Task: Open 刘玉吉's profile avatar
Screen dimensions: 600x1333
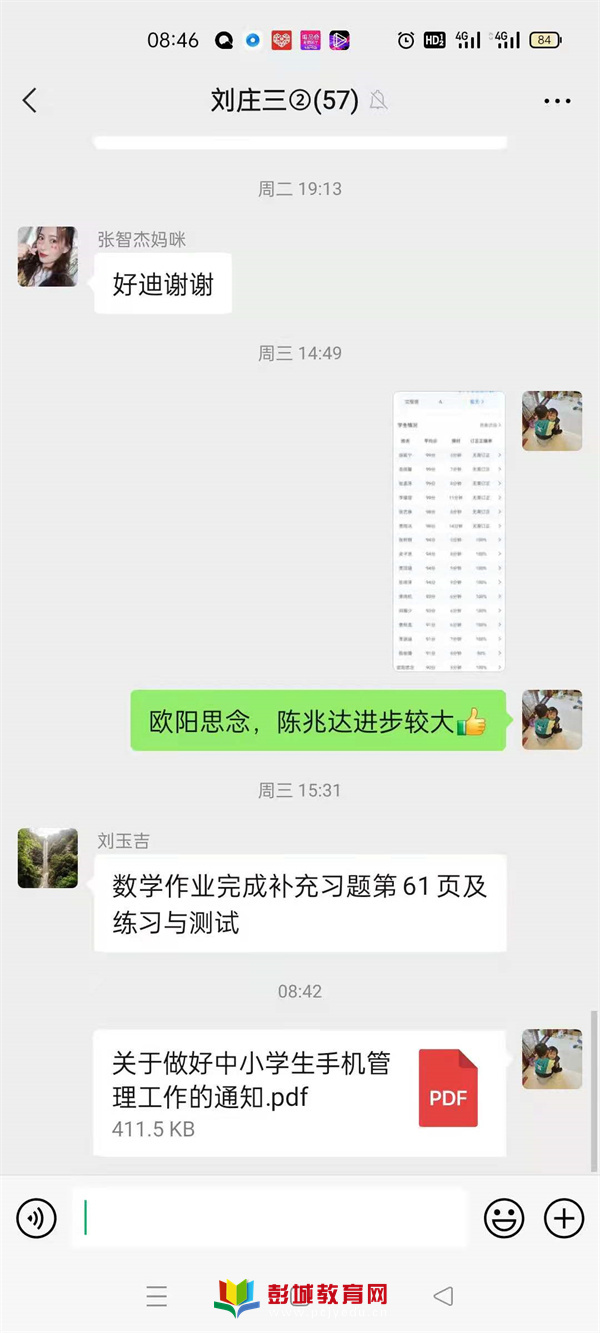Action: [x=48, y=858]
